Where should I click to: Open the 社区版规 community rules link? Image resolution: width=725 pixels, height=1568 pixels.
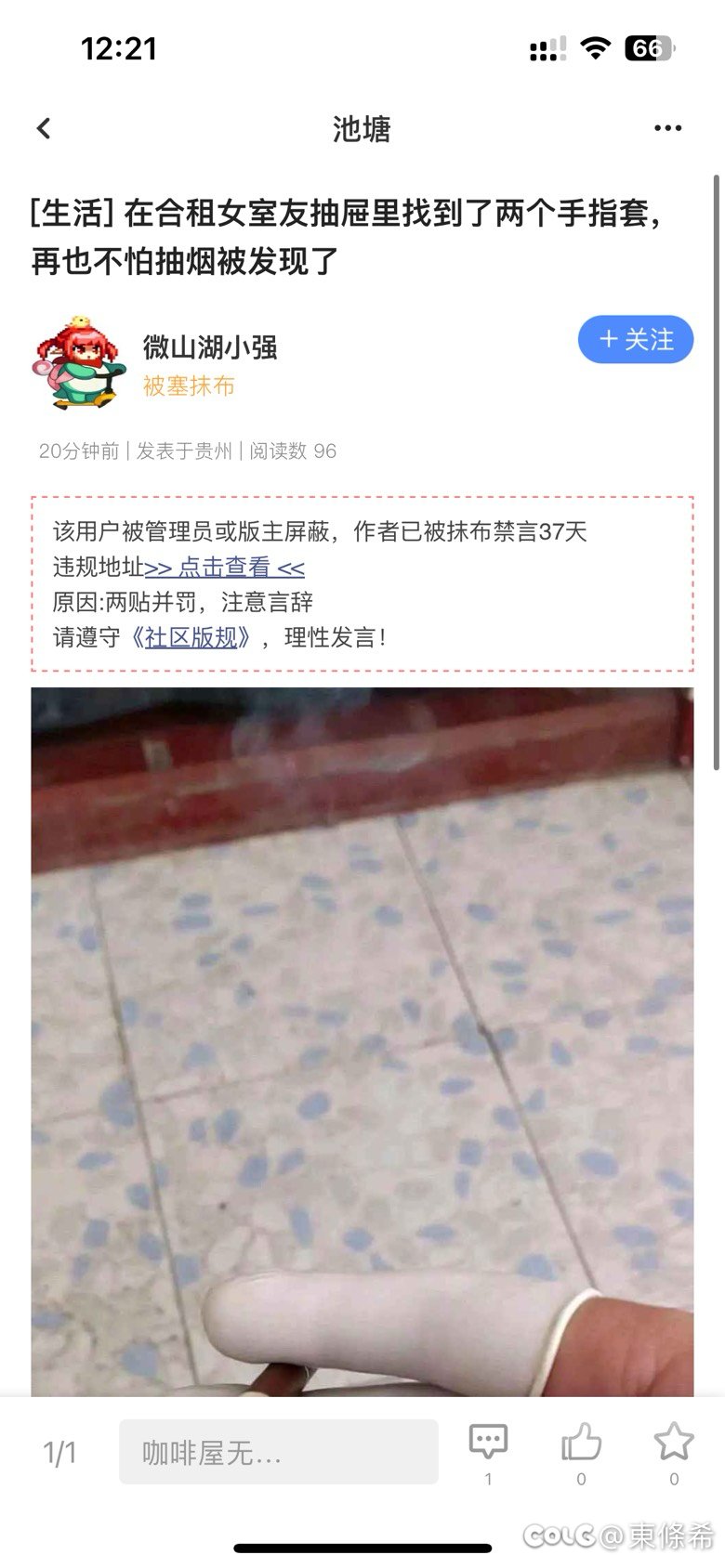pos(191,637)
